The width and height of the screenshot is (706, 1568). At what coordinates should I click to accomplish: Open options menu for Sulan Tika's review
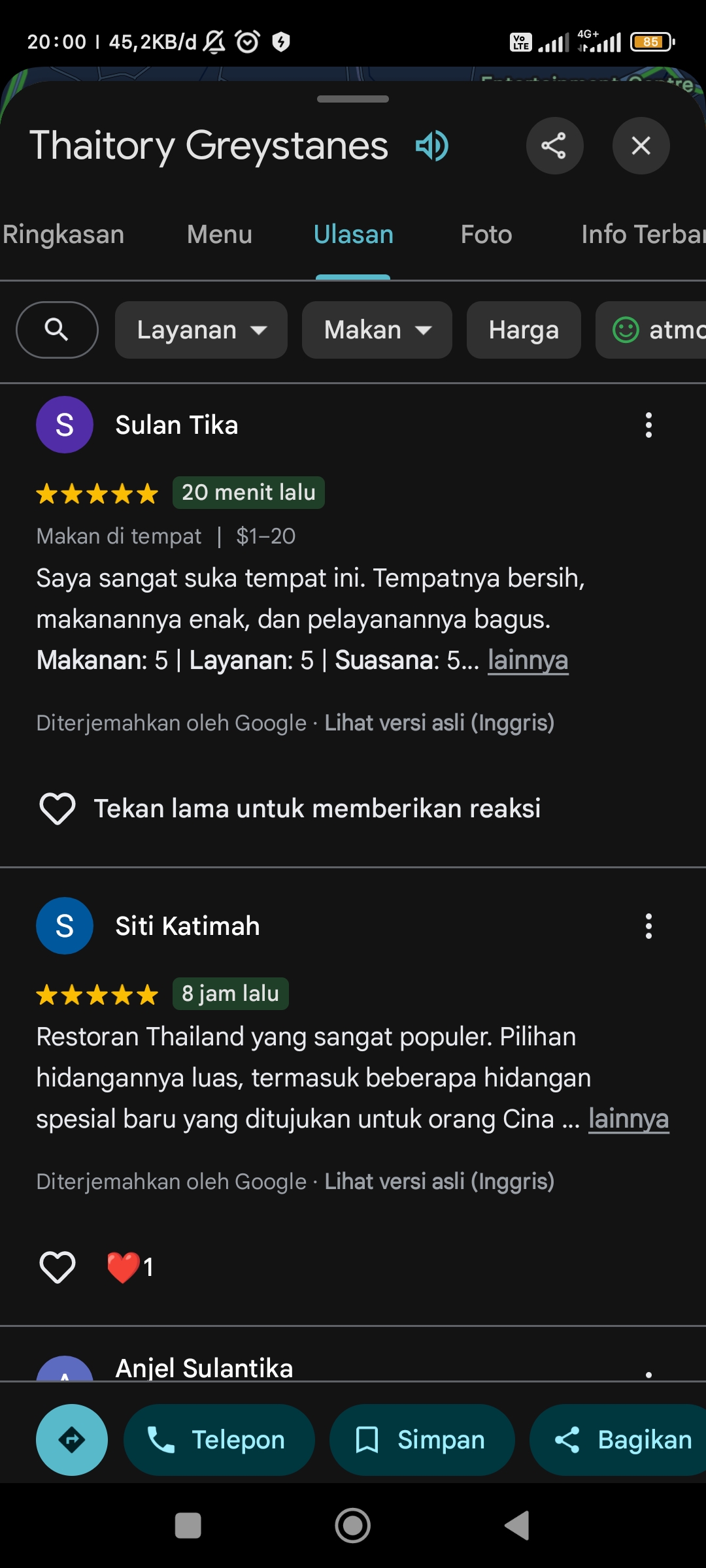[x=648, y=425]
